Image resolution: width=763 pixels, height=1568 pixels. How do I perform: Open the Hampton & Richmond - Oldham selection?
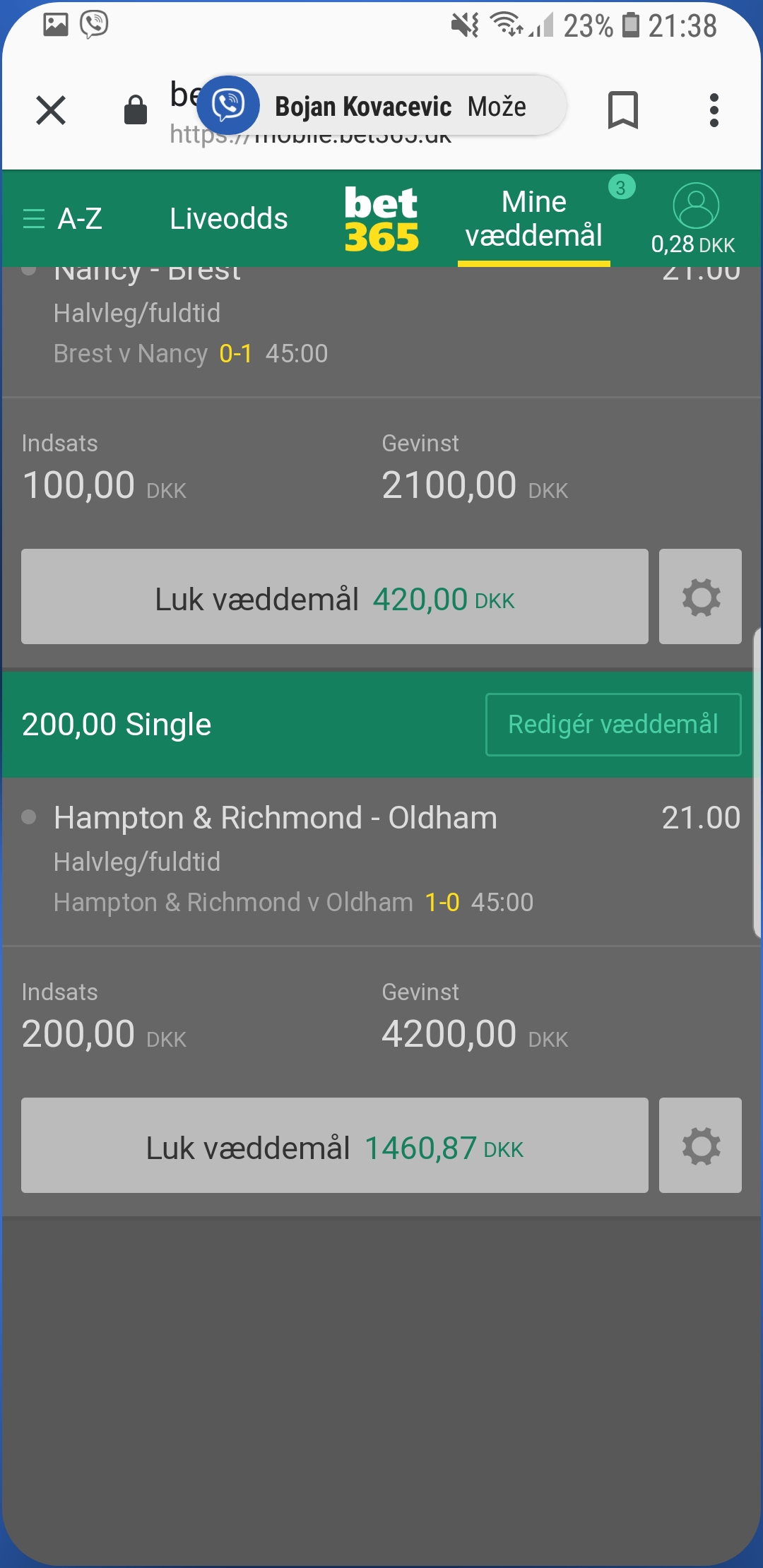(381, 860)
